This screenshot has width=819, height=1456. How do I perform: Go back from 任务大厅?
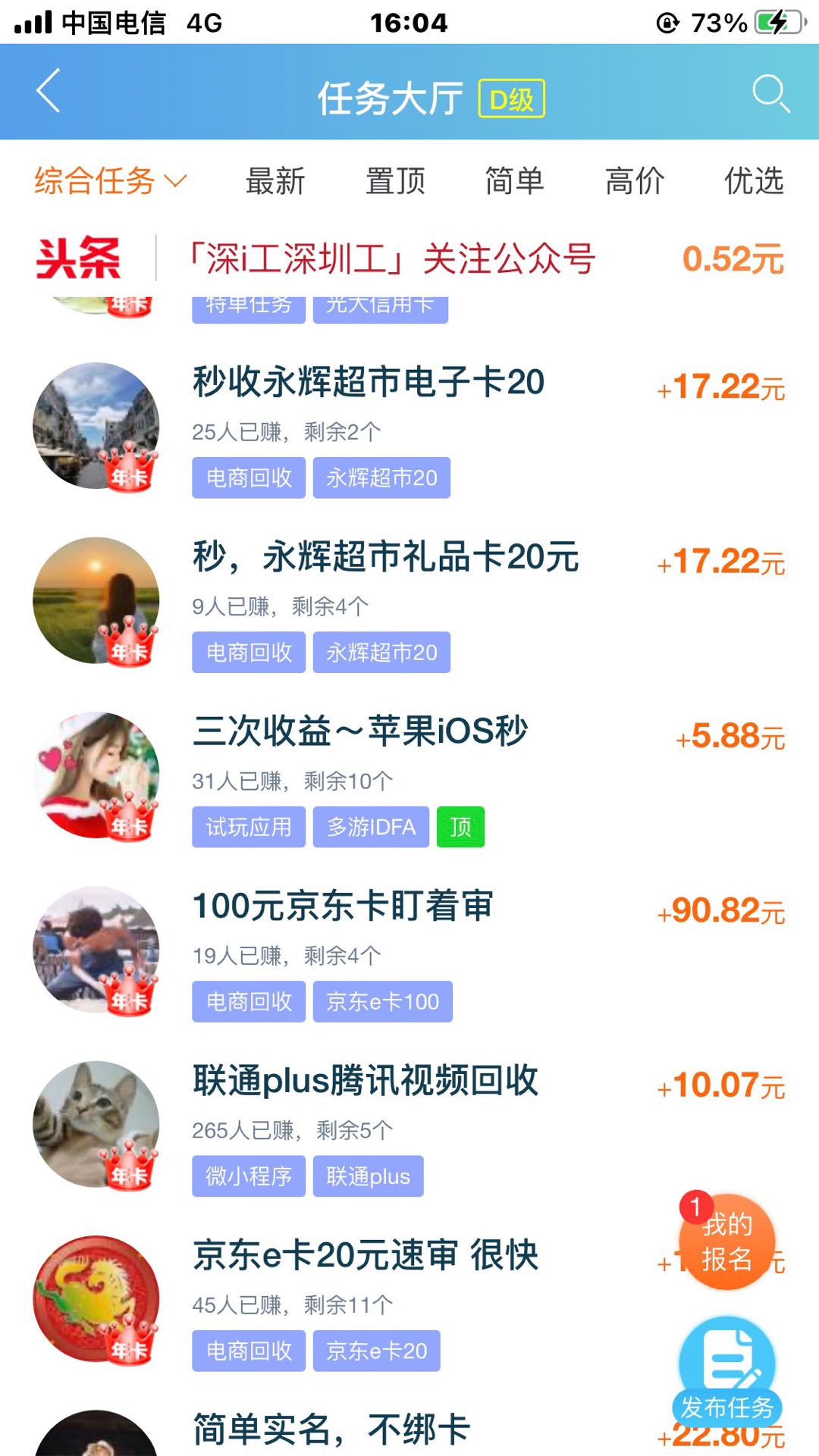click(49, 92)
